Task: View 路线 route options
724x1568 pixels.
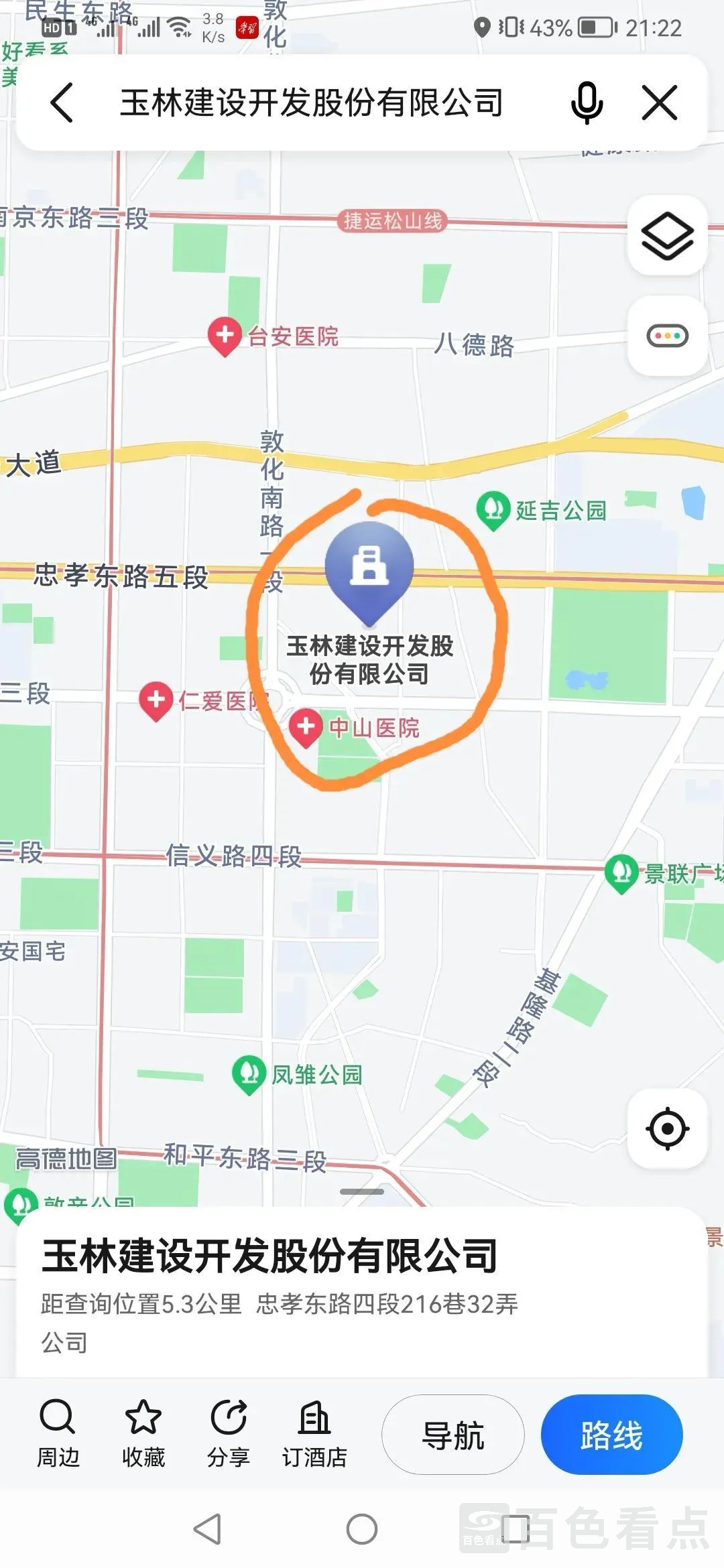Action: [611, 1435]
